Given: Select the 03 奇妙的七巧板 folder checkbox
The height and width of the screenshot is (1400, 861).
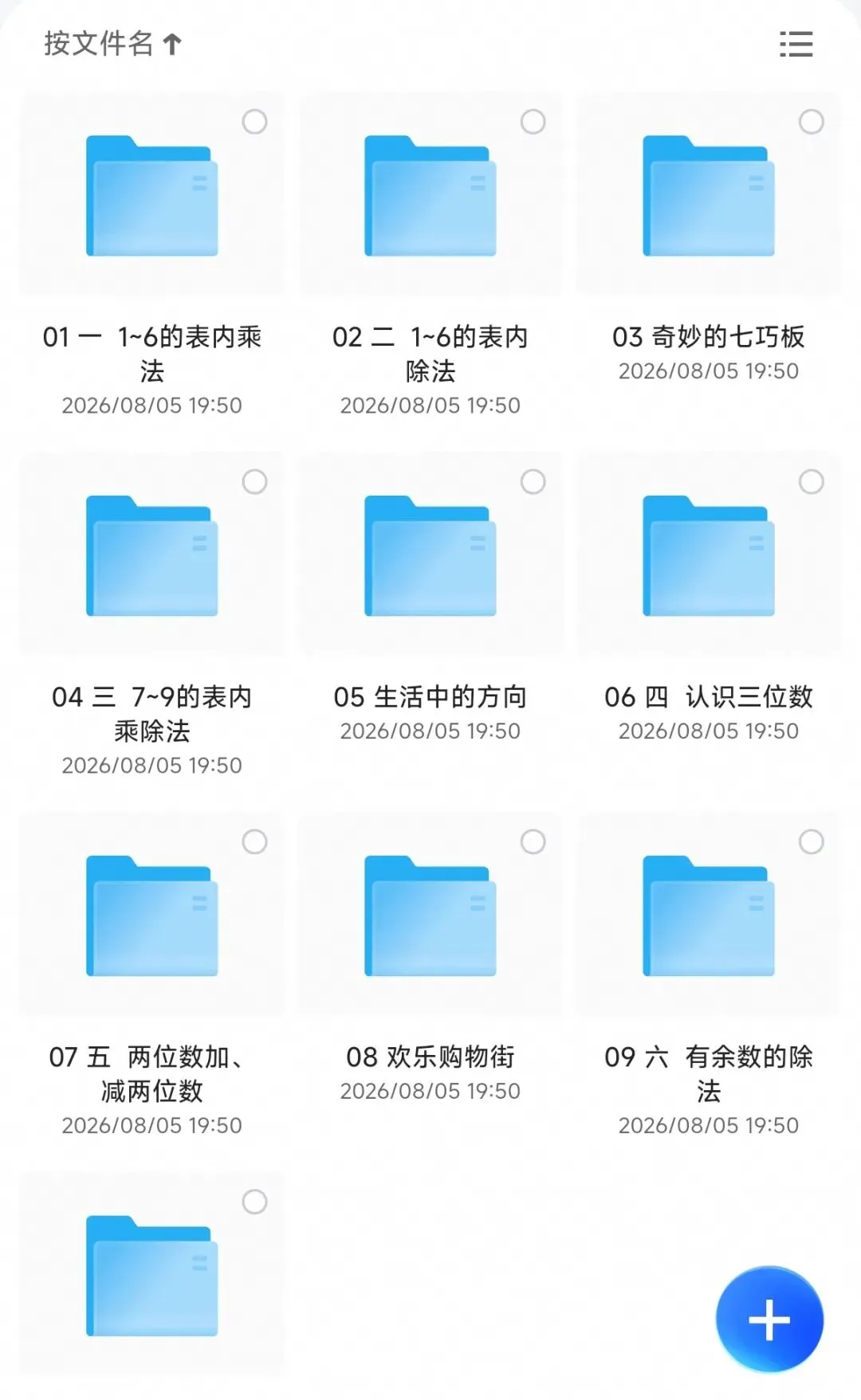Looking at the screenshot, I should [x=812, y=122].
